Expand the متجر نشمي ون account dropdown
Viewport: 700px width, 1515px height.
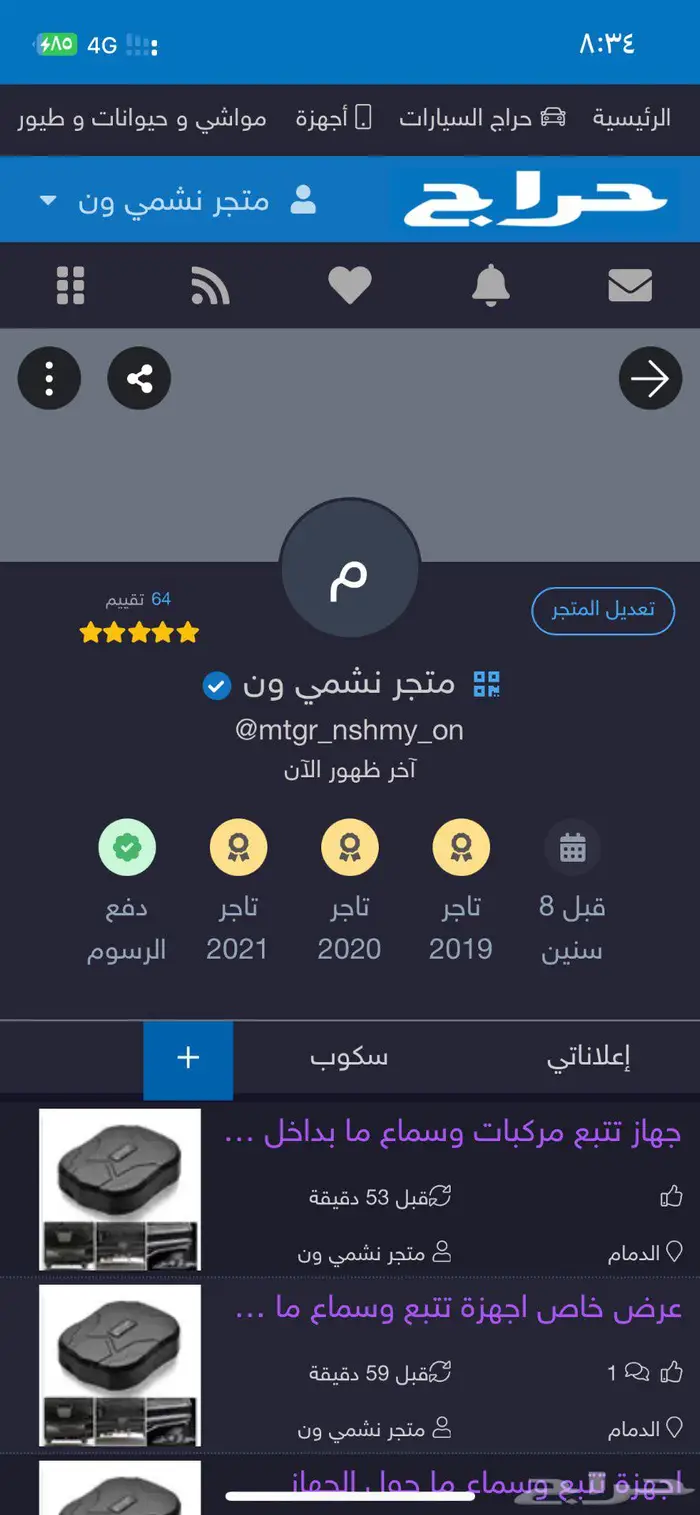48,201
